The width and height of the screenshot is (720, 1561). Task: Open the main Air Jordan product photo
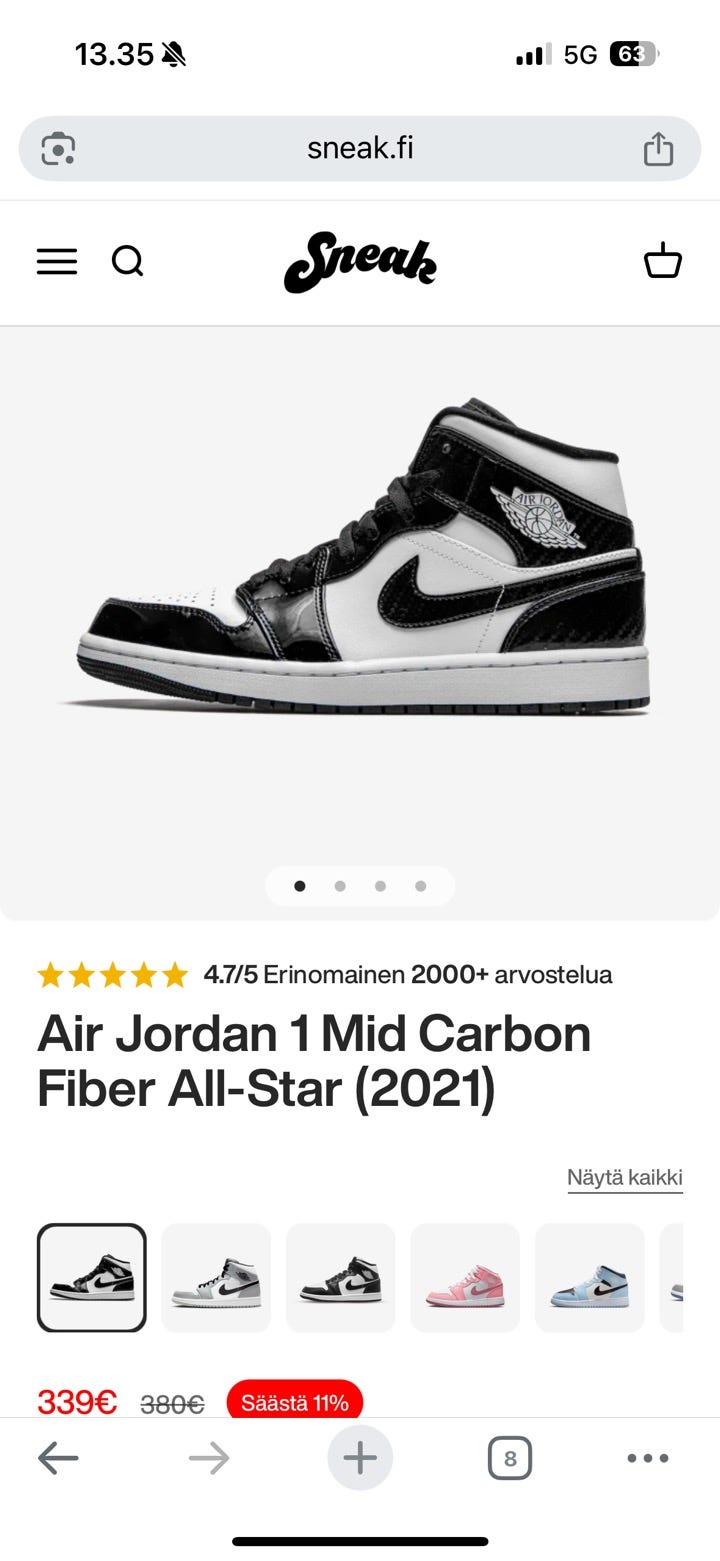click(360, 560)
